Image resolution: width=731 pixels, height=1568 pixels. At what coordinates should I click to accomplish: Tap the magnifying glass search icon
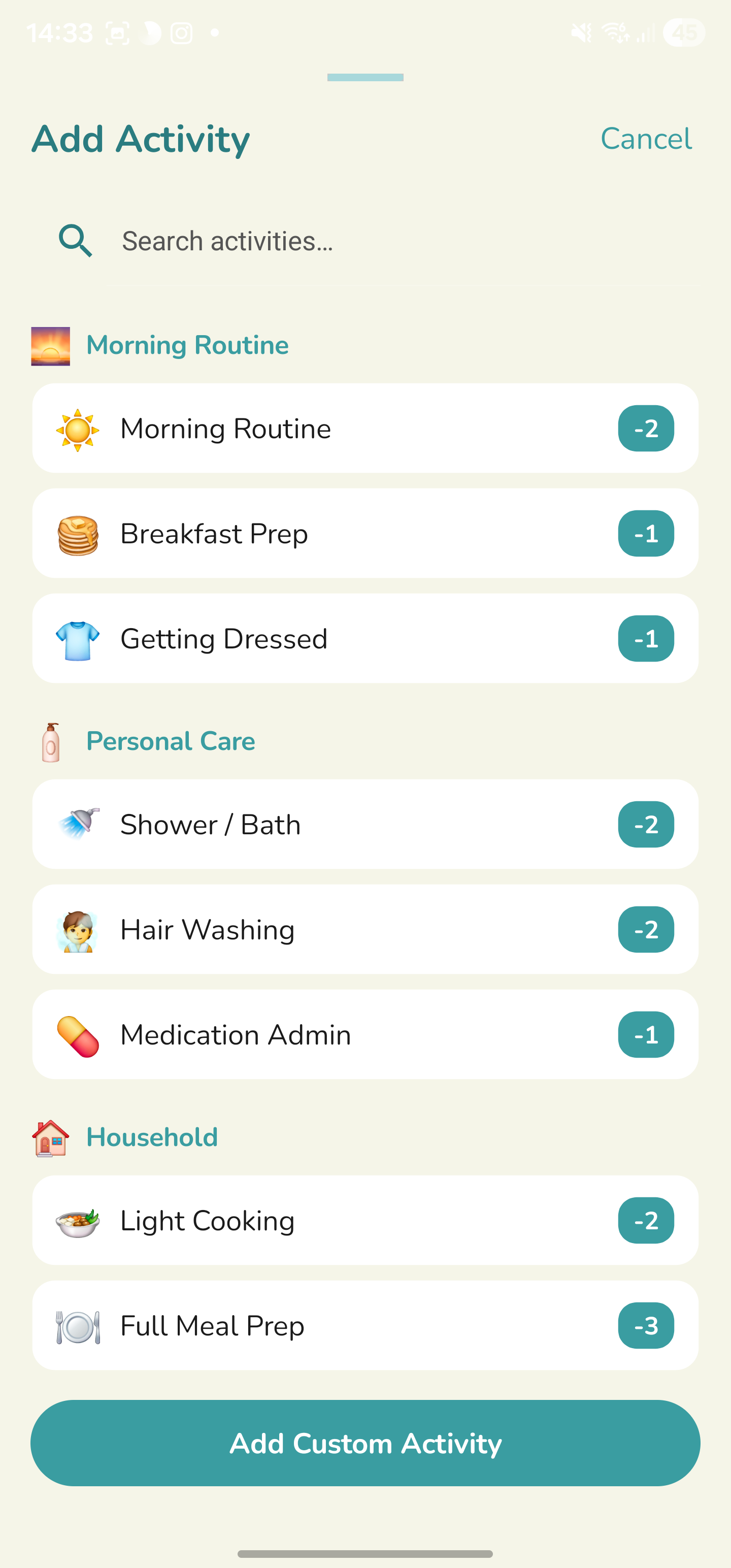pos(74,240)
